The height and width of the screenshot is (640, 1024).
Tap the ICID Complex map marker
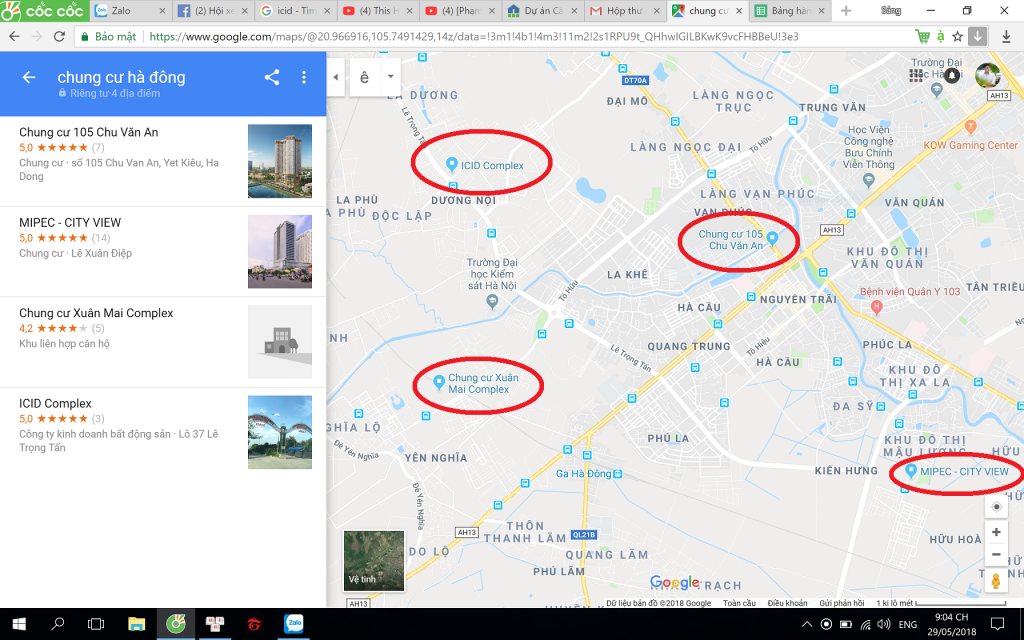[451, 165]
